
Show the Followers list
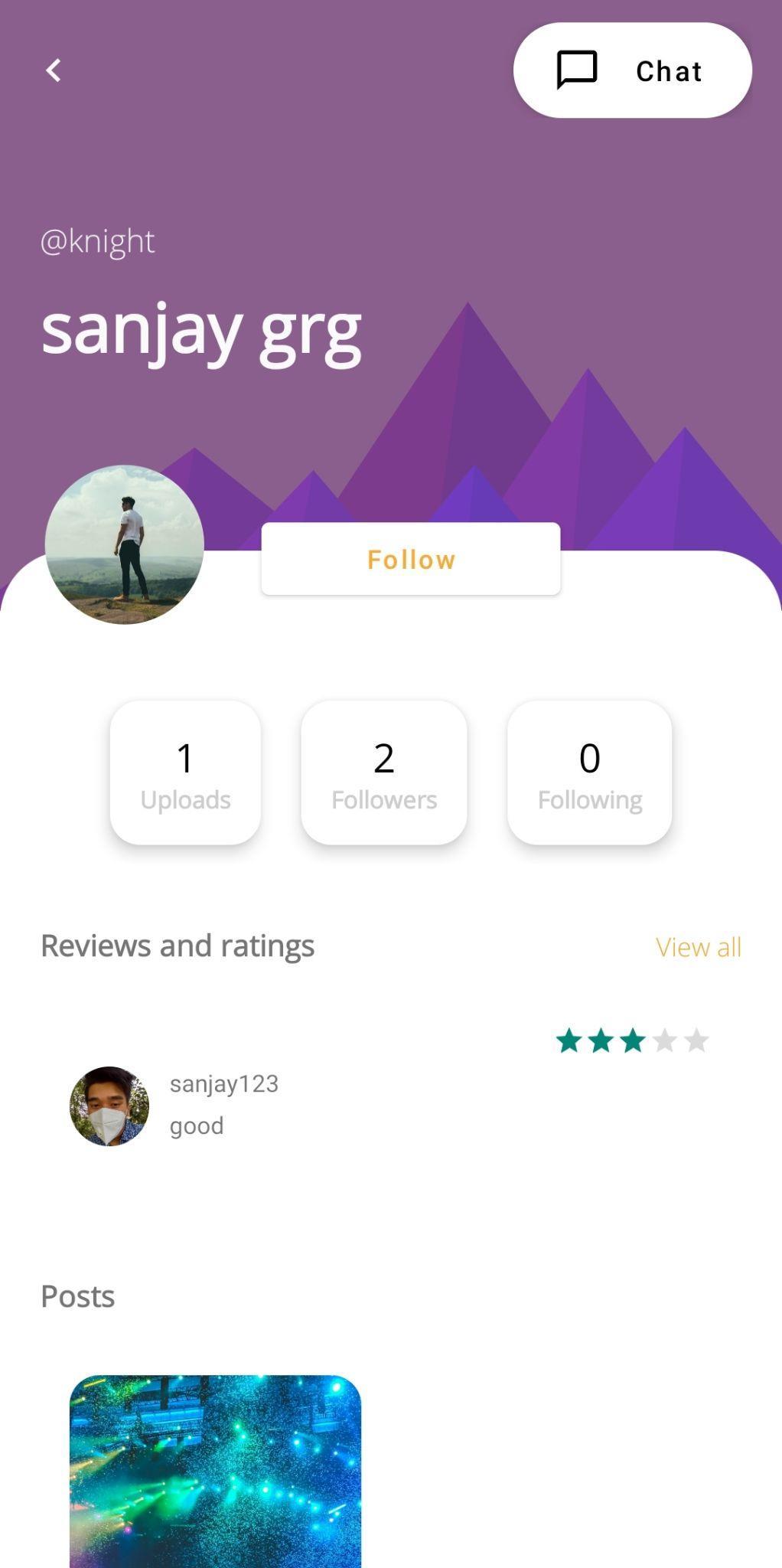[384, 773]
